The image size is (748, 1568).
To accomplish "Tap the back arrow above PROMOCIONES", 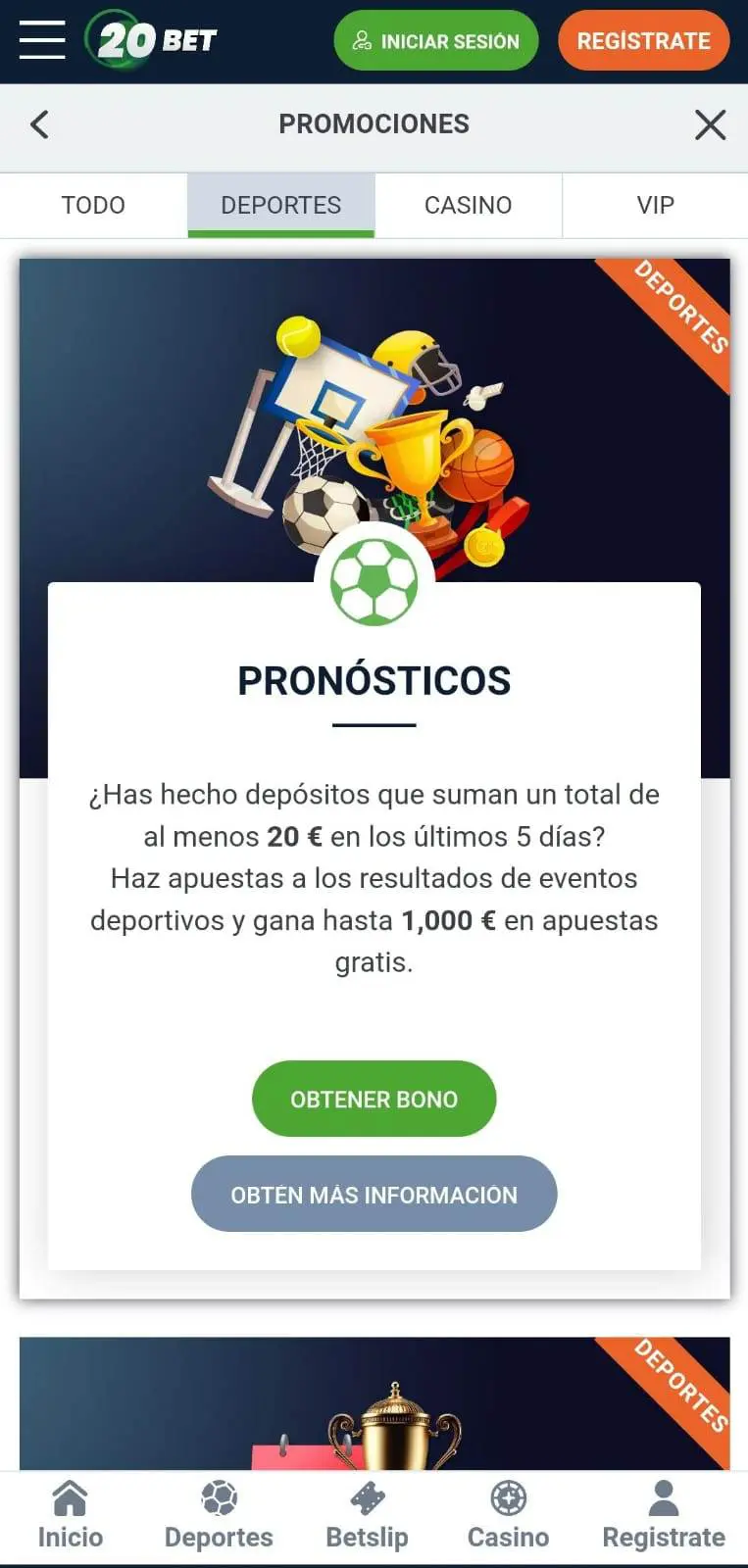I will [38, 124].
